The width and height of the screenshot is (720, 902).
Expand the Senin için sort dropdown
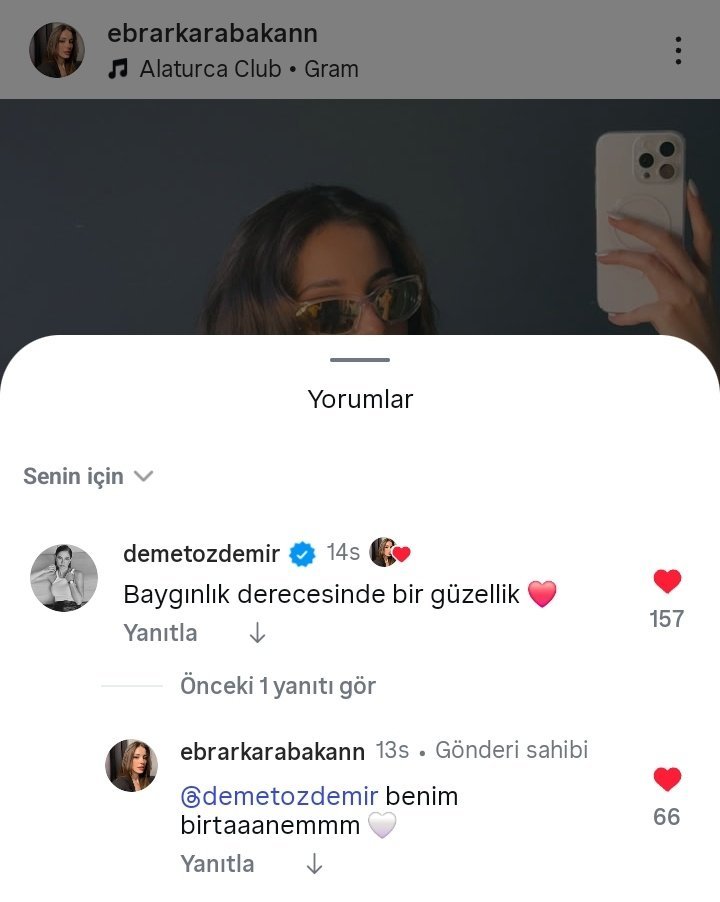(x=88, y=476)
